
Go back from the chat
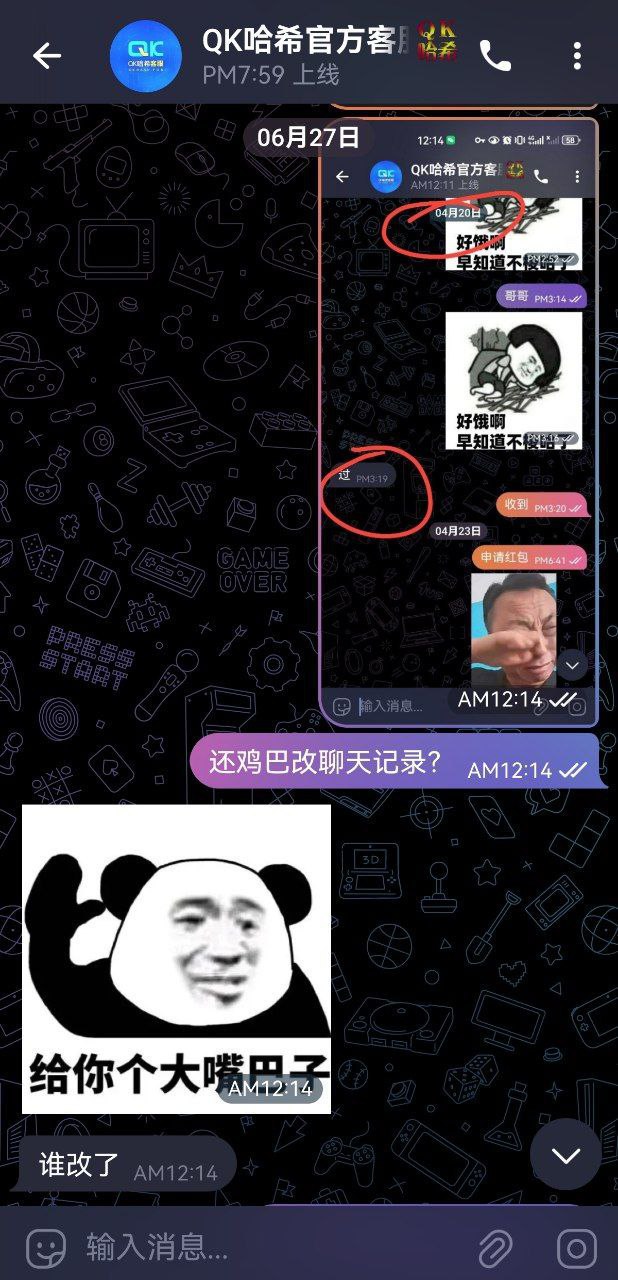coord(47,56)
